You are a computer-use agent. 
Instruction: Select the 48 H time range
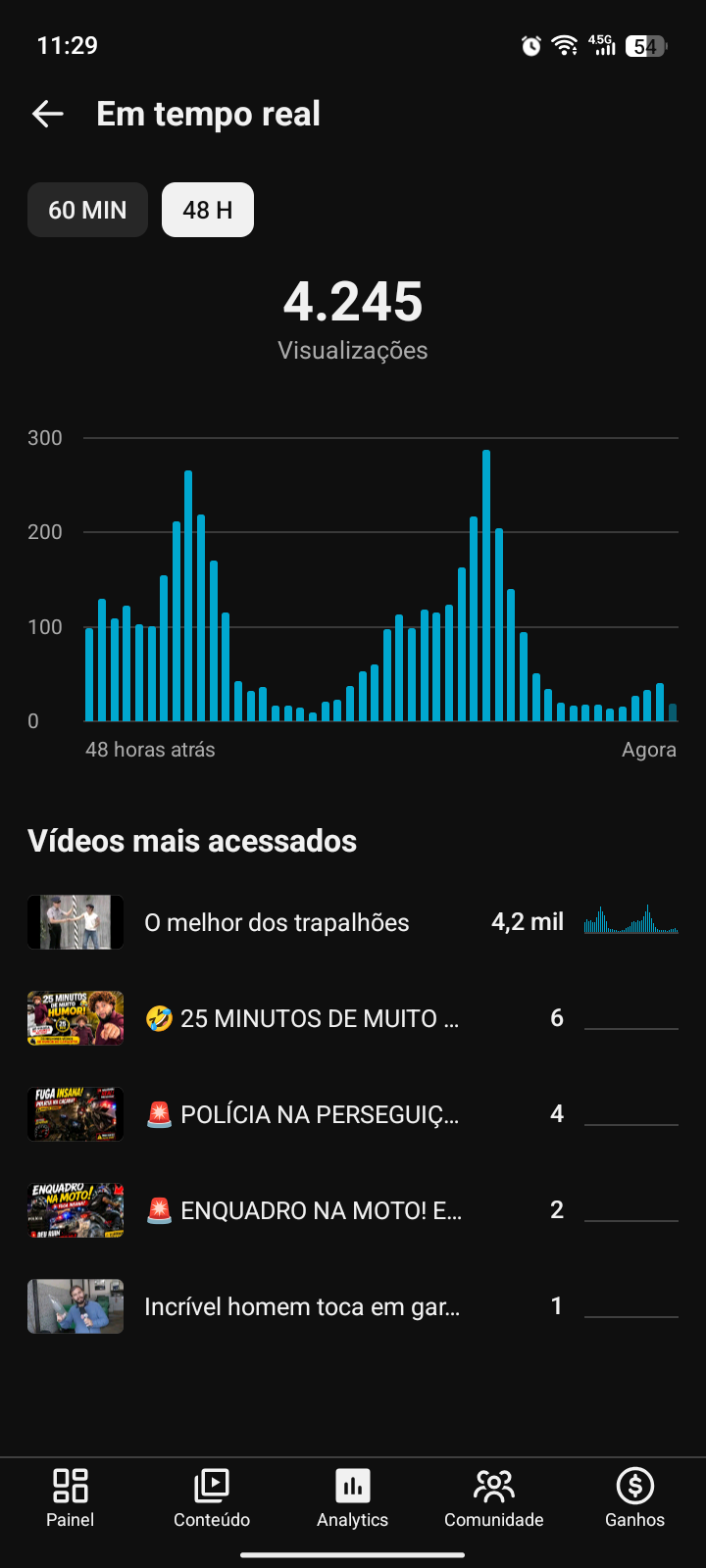[x=208, y=210]
